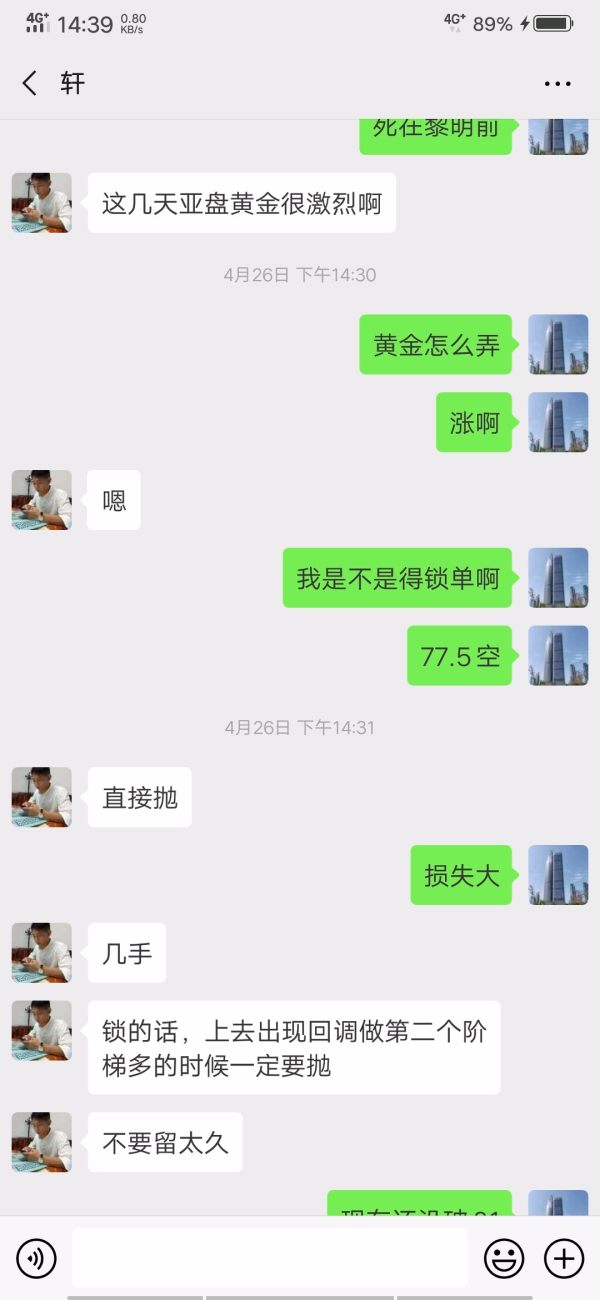
Task: Open the emoji picker
Action: (504, 1258)
